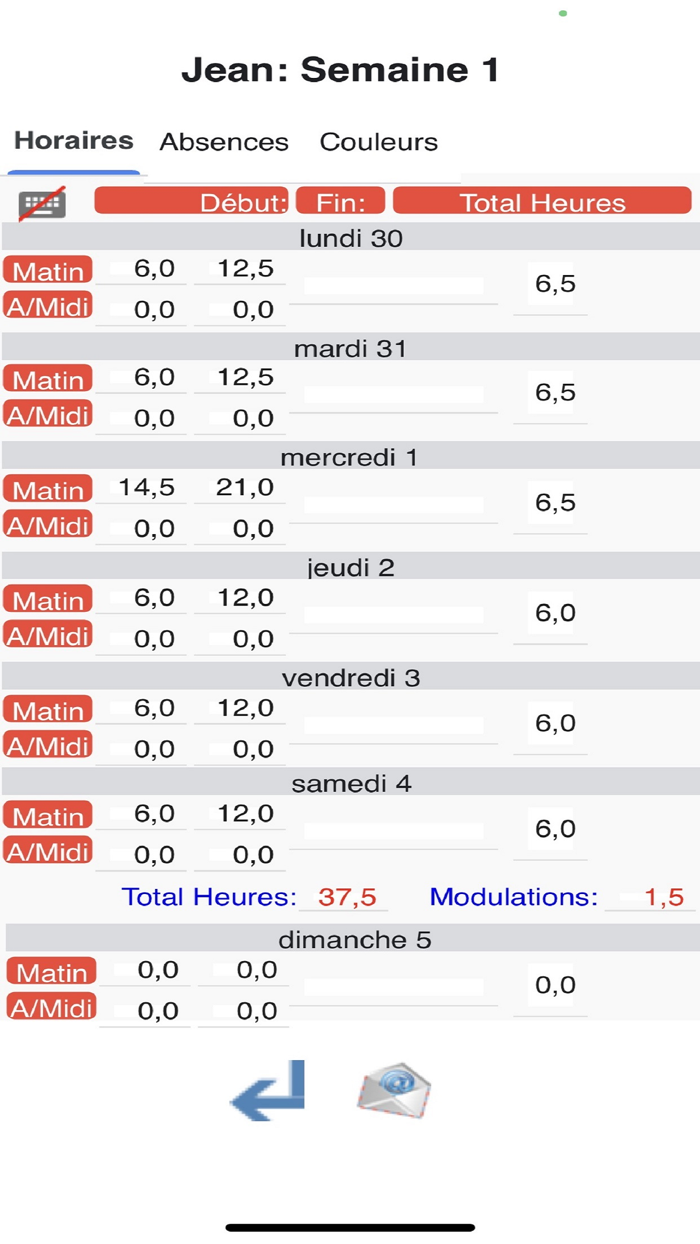The width and height of the screenshot is (700, 1244).
Task: Tap the A/Midi button for vendredi 3
Action: click(48, 745)
